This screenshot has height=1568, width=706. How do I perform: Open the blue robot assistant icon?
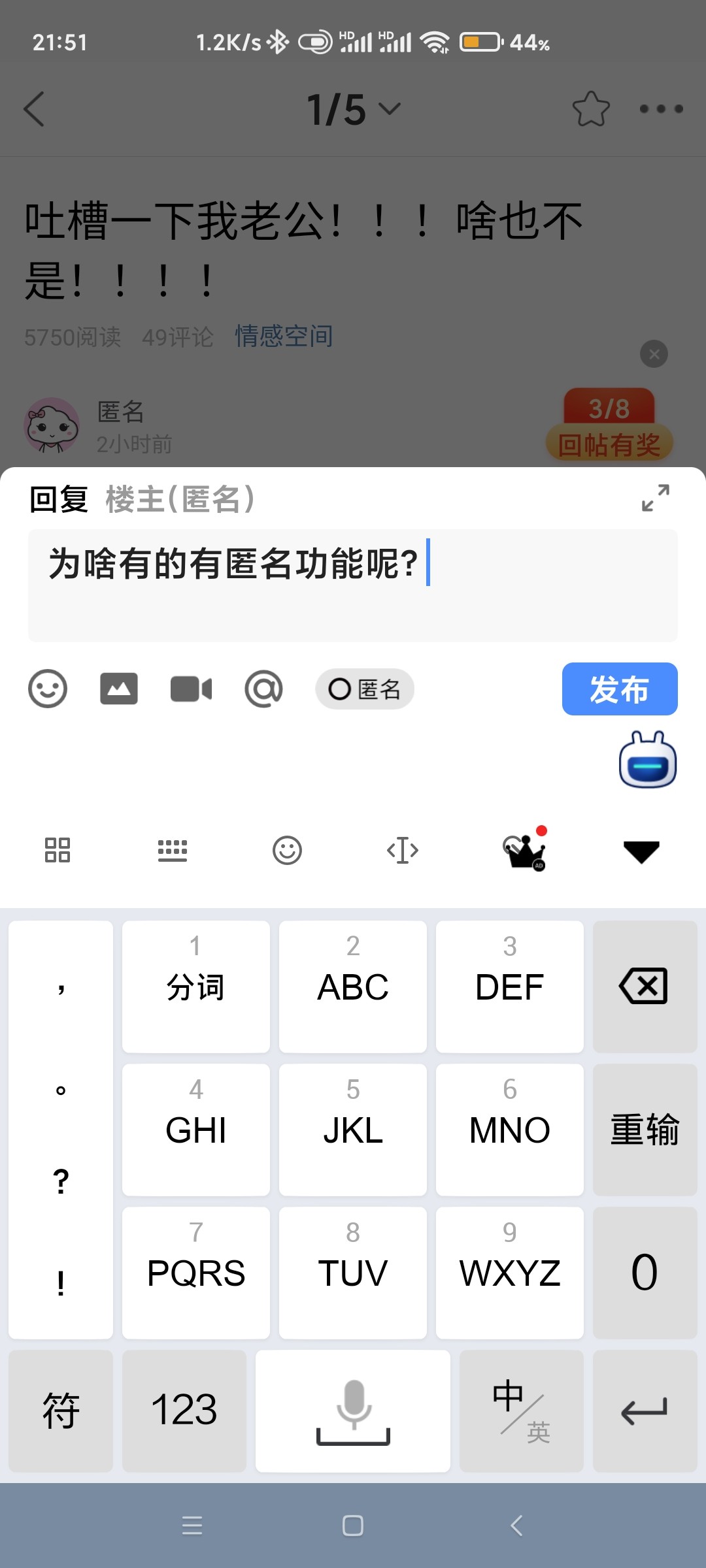(647, 760)
